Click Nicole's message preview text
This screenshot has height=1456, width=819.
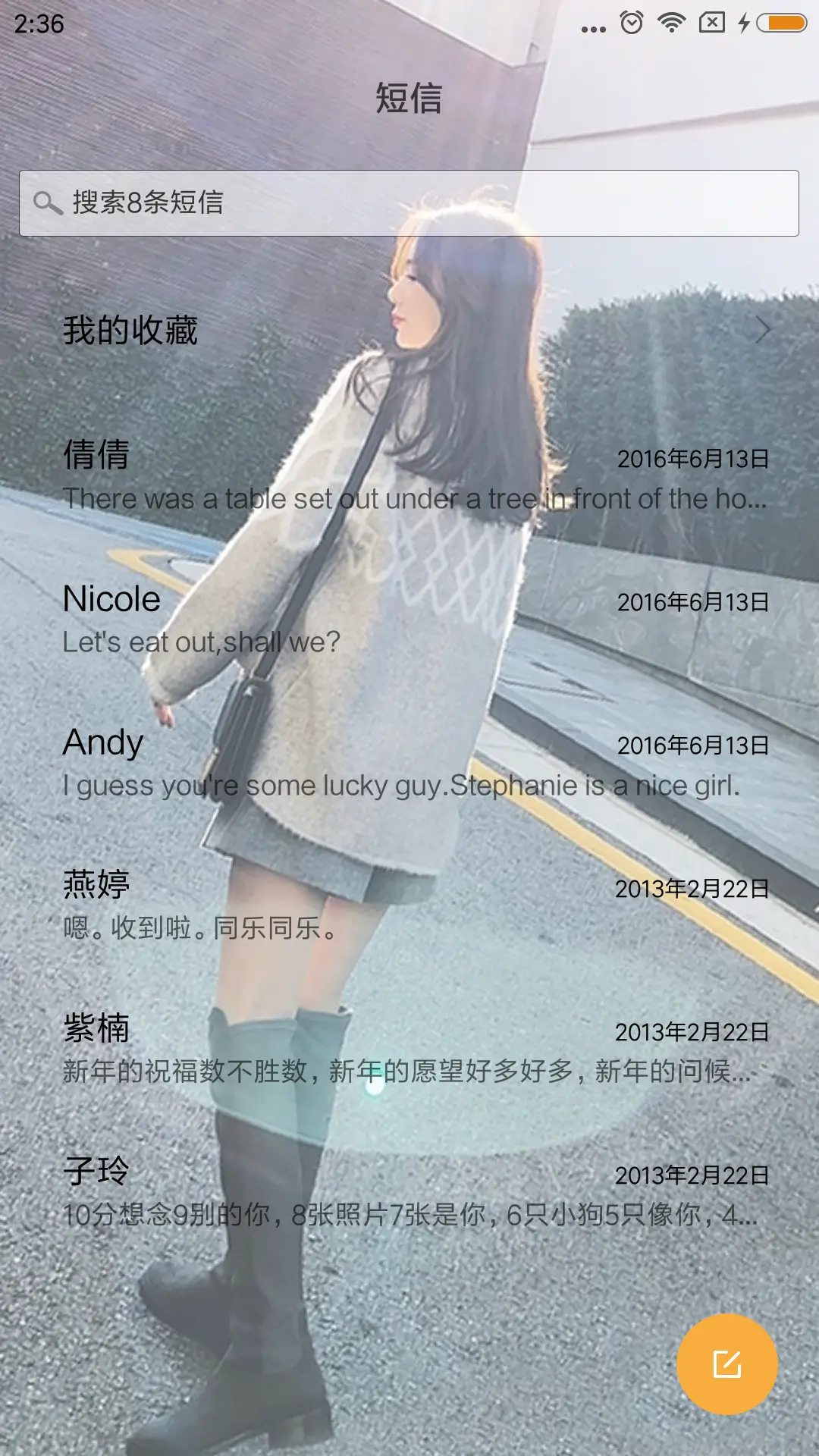tap(201, 642)
